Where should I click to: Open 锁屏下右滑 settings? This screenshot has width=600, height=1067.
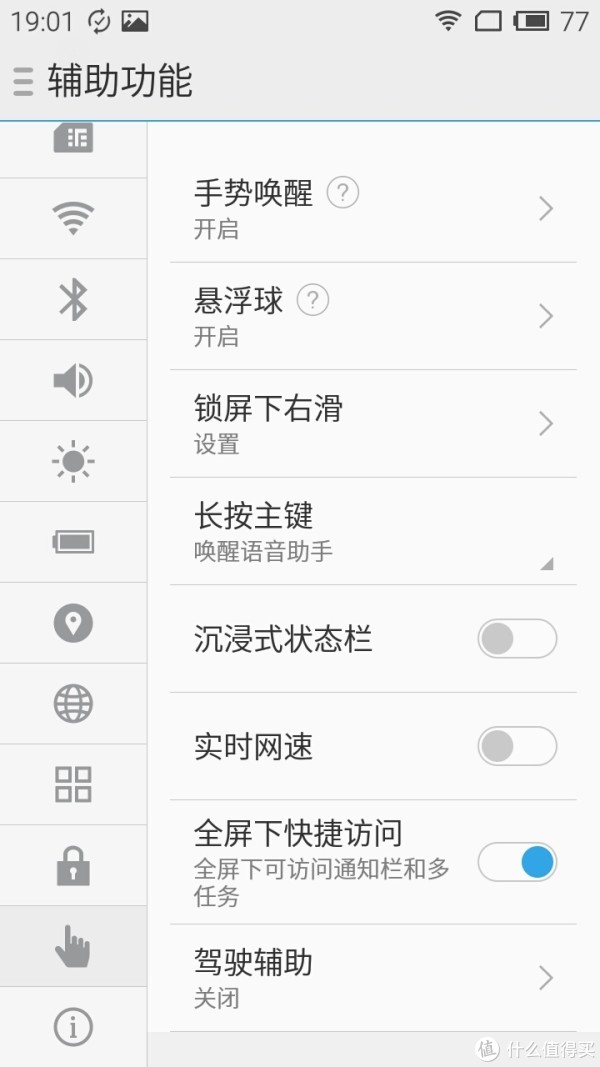coord(373,424)
